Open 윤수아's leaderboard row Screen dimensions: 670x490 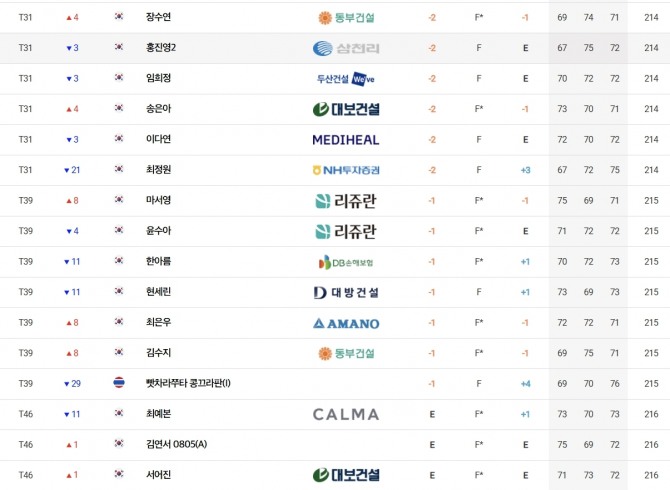click(x=159, y=231)
